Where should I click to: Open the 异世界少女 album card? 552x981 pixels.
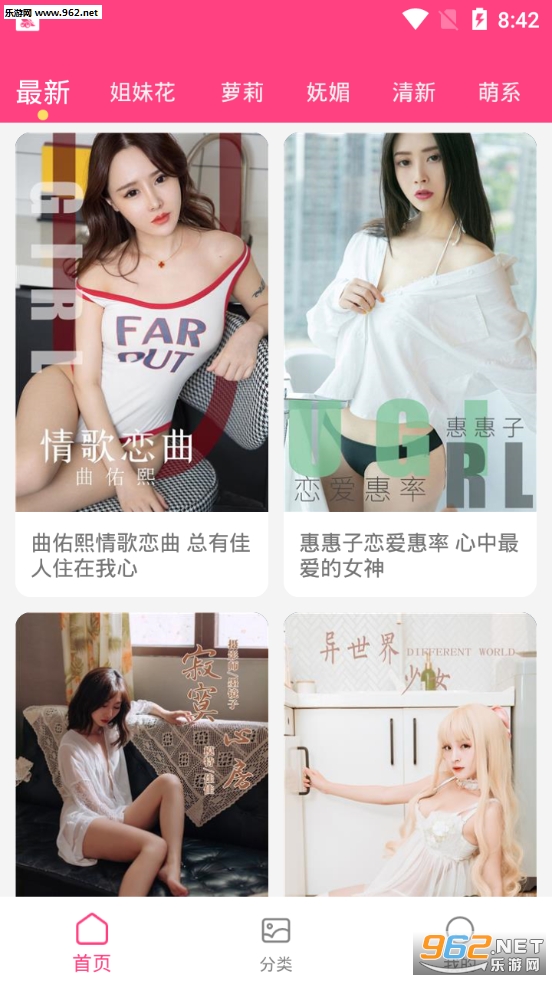[410, 755]
